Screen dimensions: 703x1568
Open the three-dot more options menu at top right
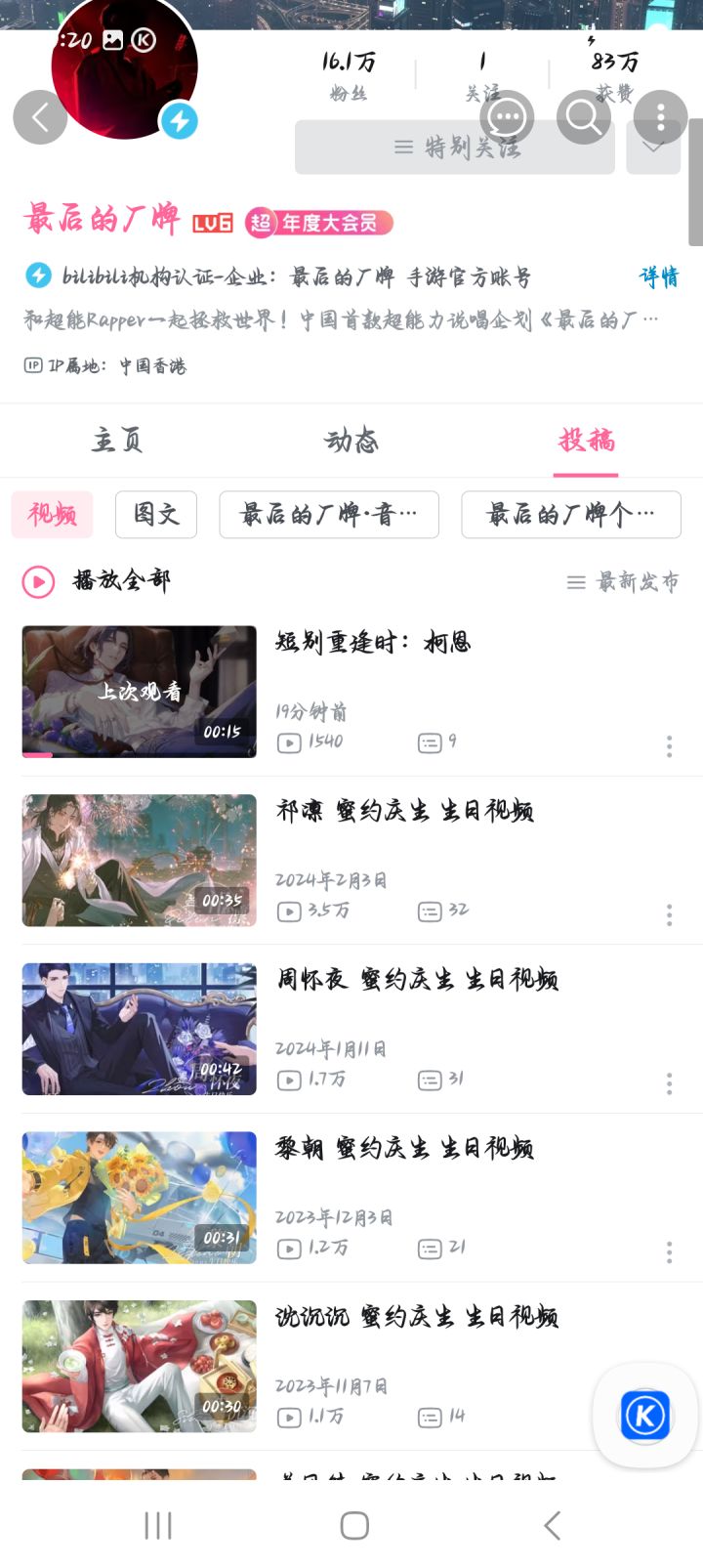pyautogui.click(x=659, y=118)
